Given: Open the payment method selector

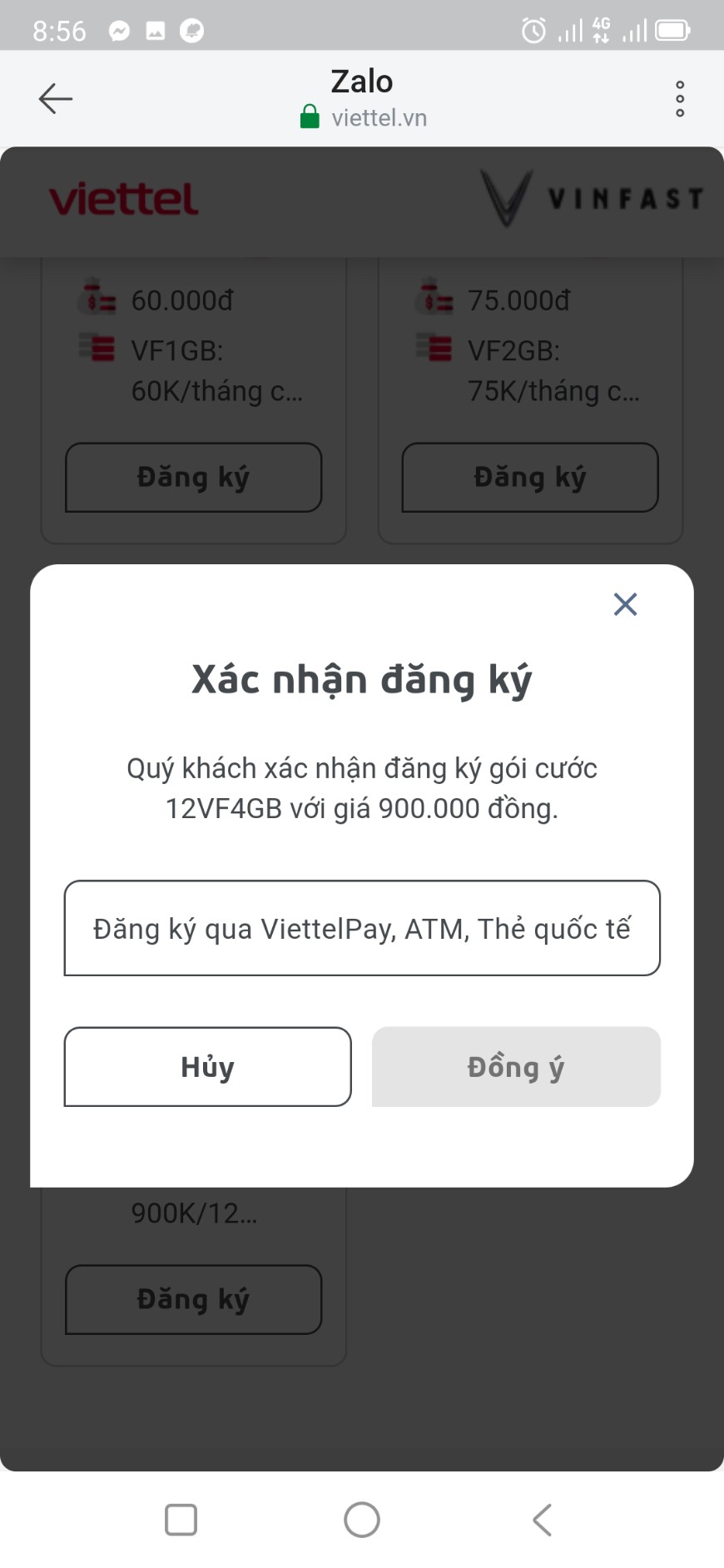Looking at the screenshot, I should click(x=361, y=928).
